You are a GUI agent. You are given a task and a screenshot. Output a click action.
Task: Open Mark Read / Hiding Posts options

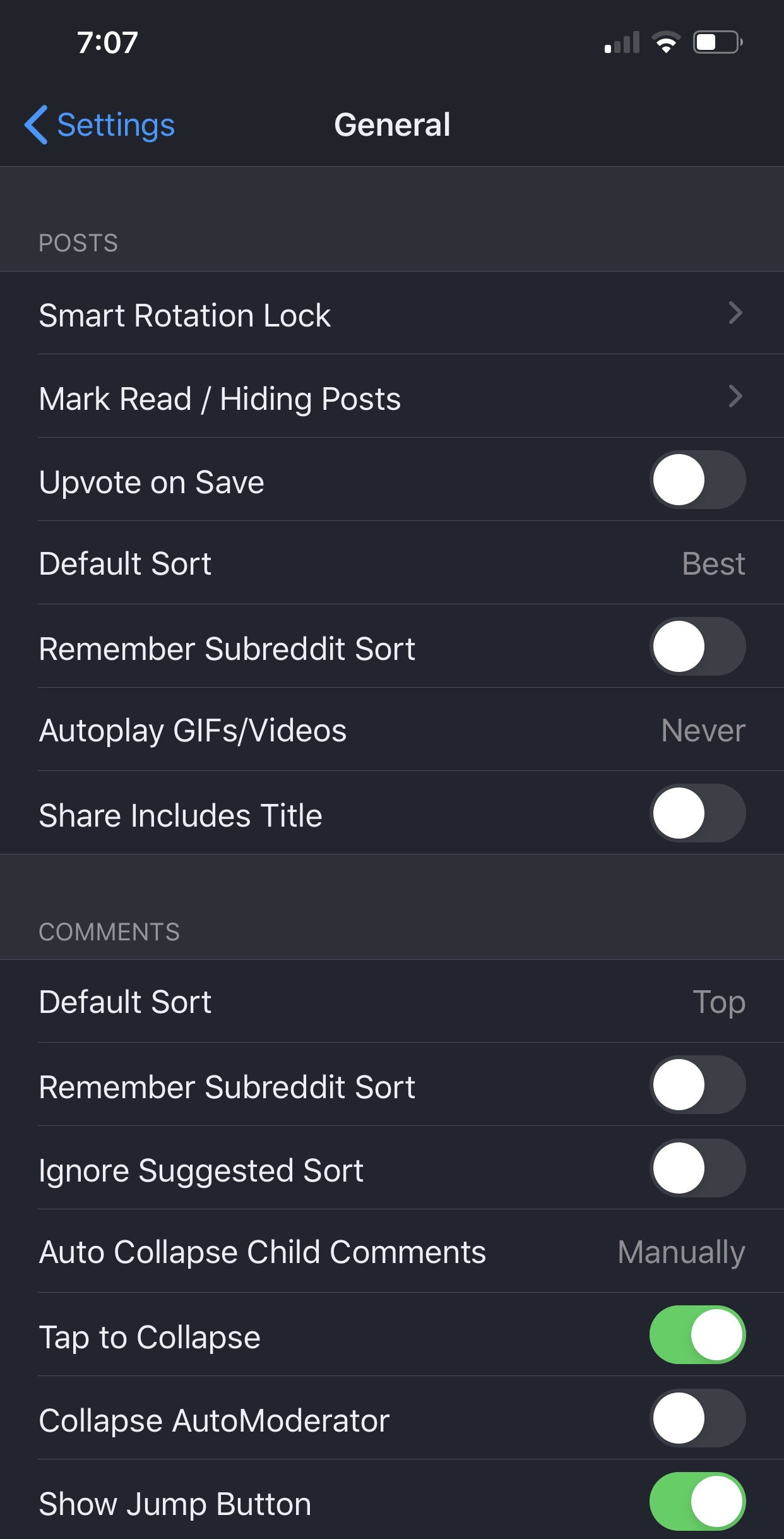391,398
